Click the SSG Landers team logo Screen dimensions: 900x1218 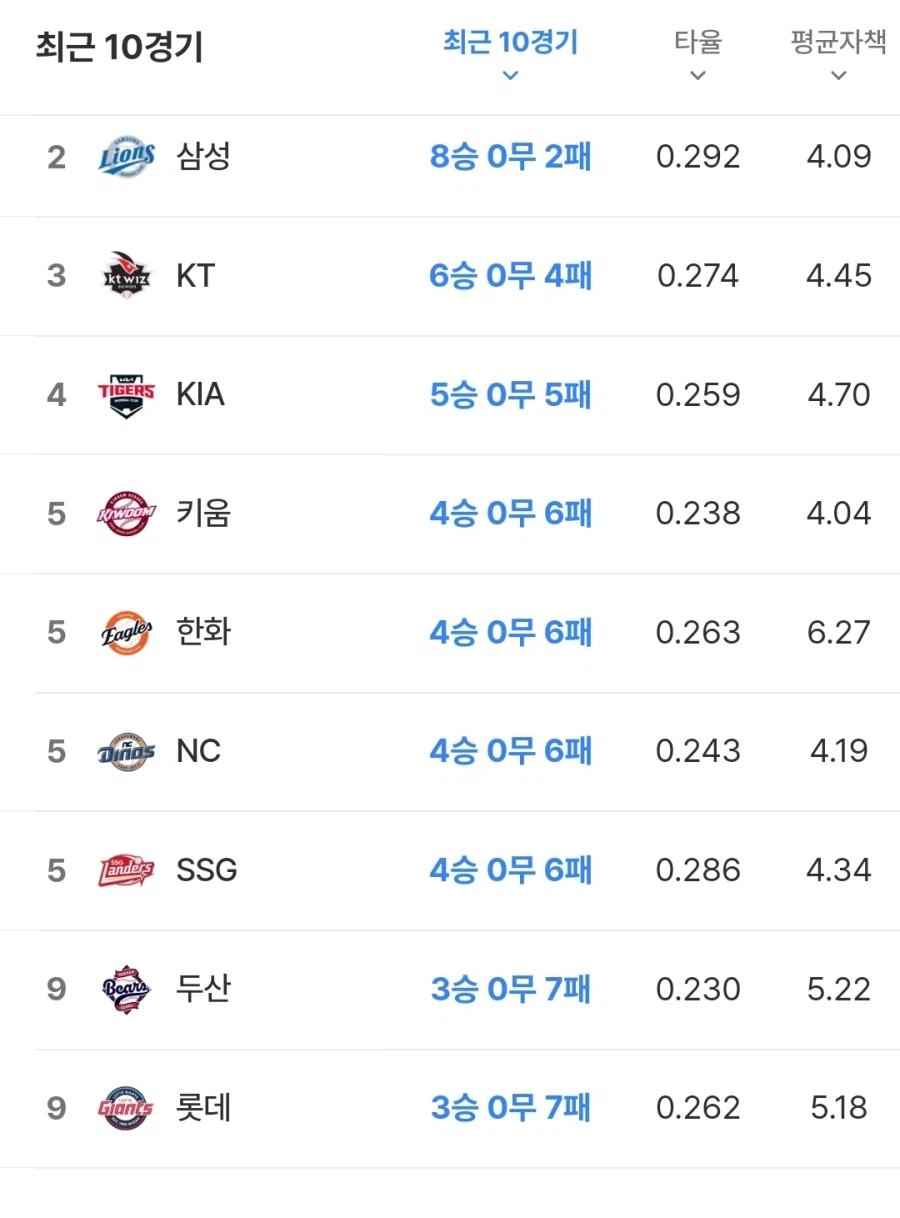125,869
